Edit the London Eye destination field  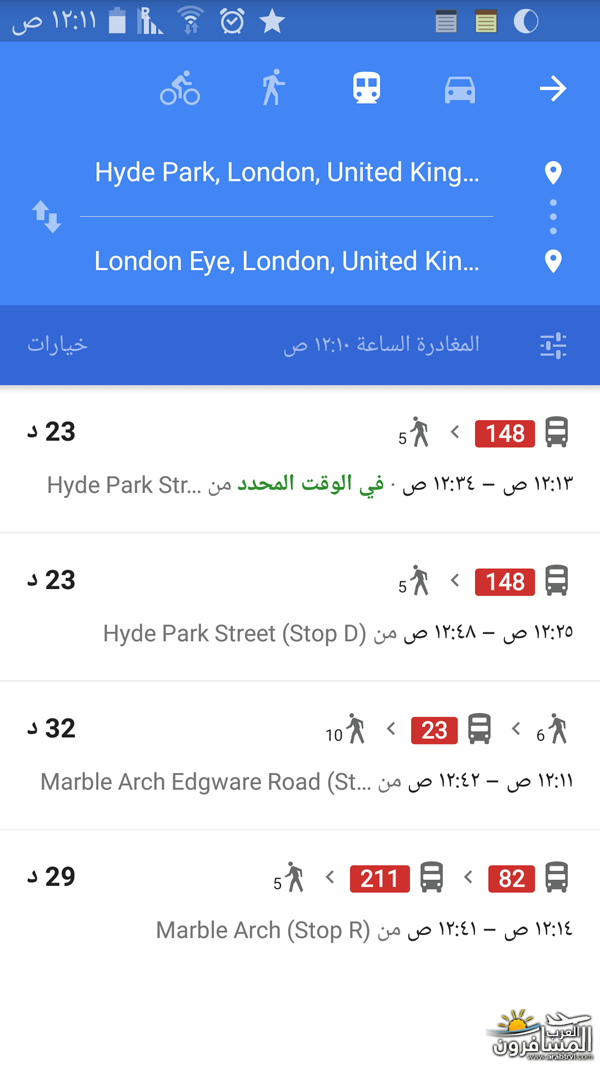click(x=287, y=261)
